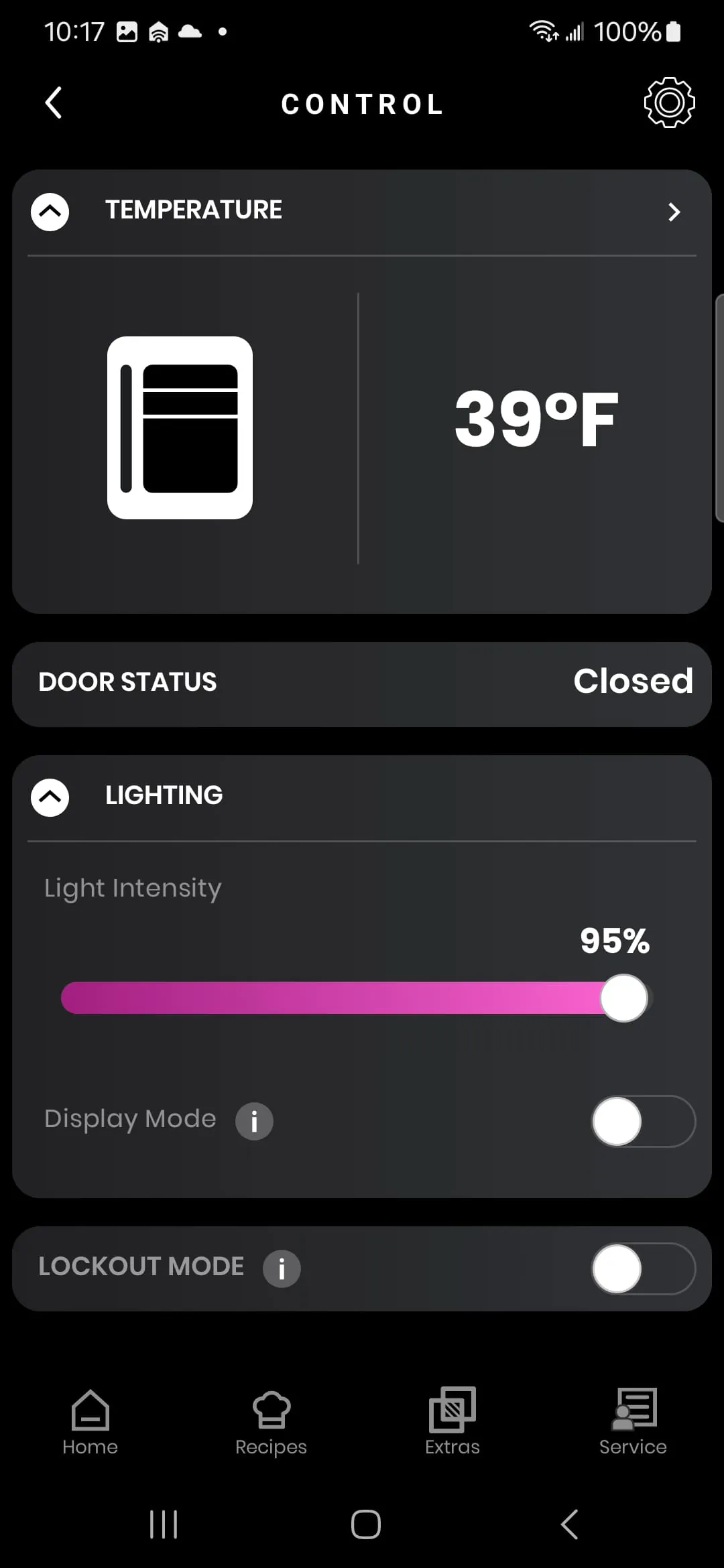The height and width of the screenshot is (1568, 724).
Task: Enable Lockout Mode switch
Action: click(643, 1268)
